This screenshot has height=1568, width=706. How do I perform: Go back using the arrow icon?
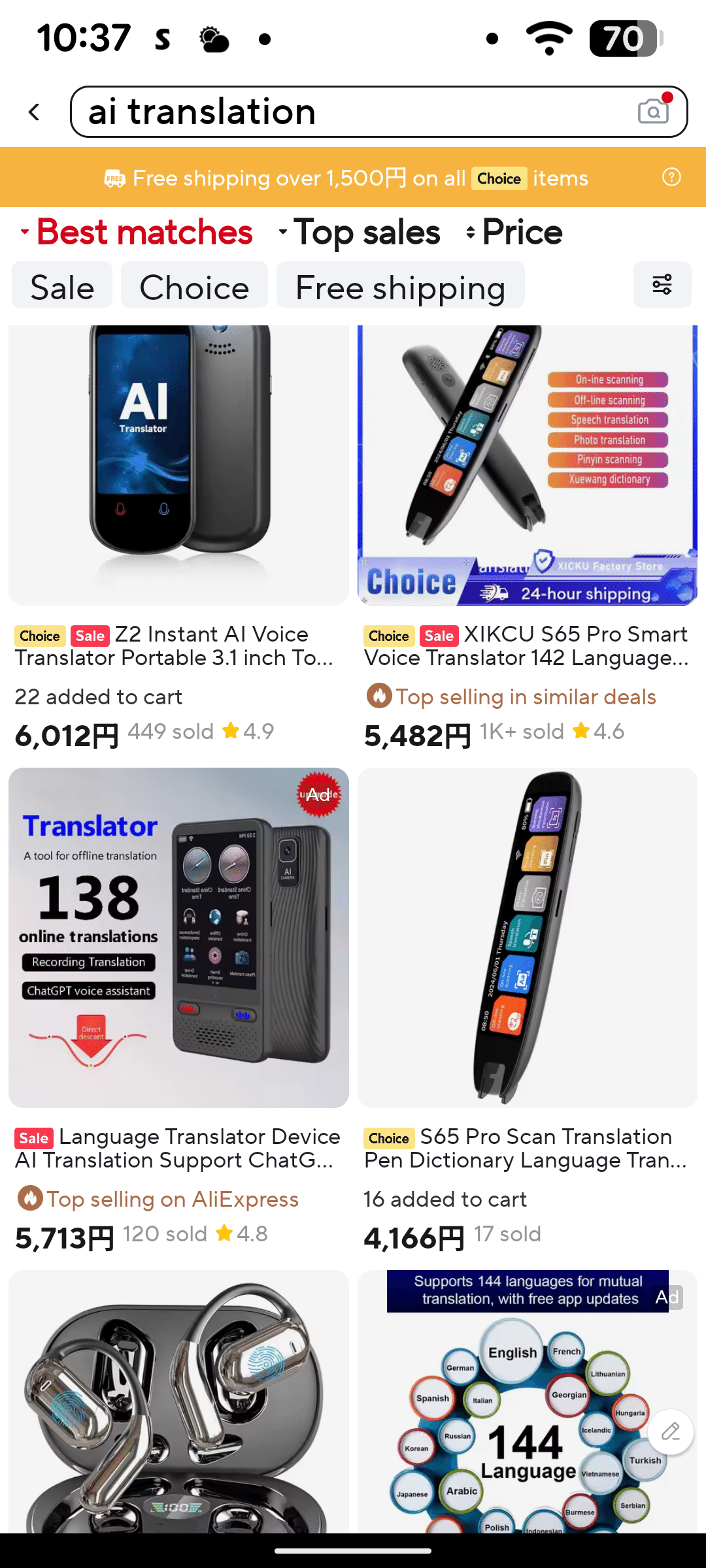pyautogui.click(x=35, y=112)
